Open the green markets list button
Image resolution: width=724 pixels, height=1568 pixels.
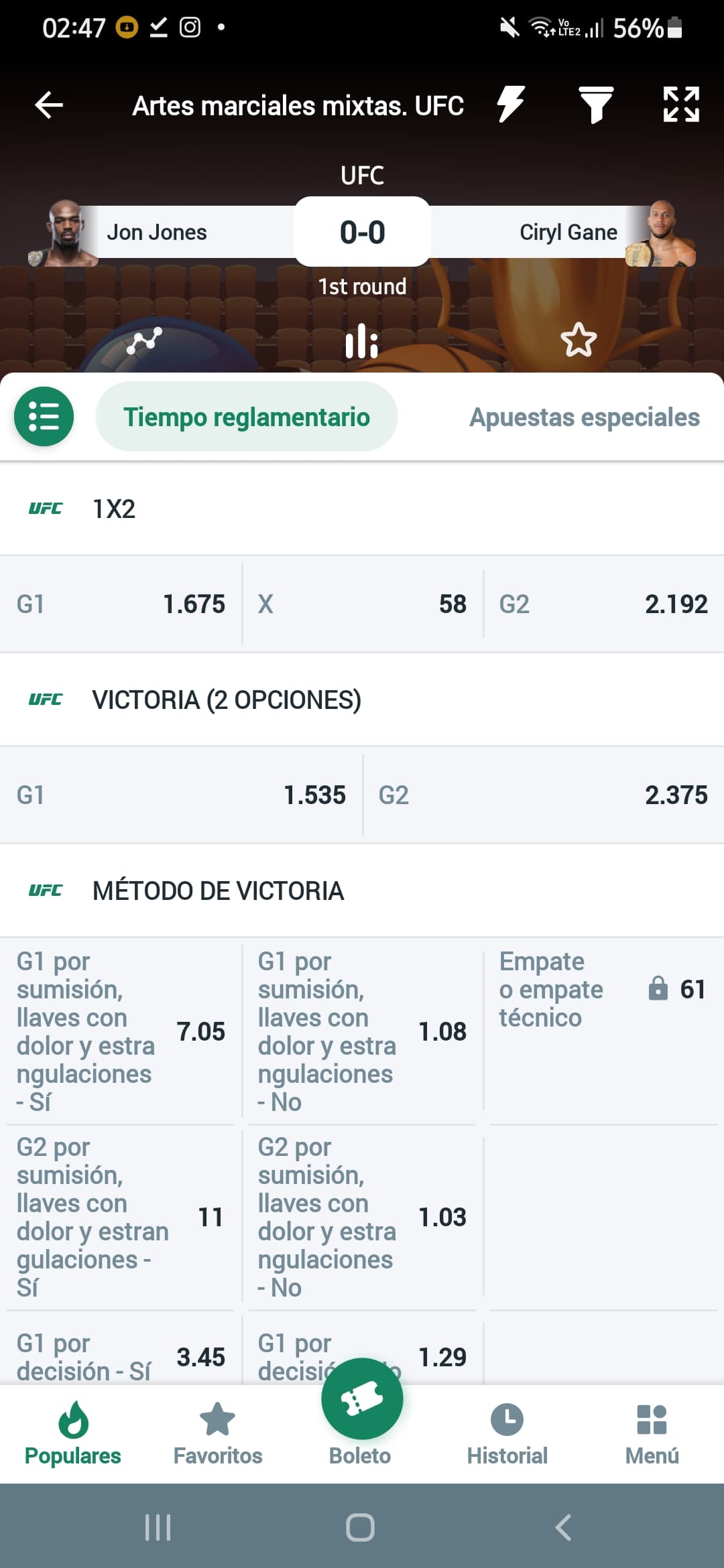[44, 417]
